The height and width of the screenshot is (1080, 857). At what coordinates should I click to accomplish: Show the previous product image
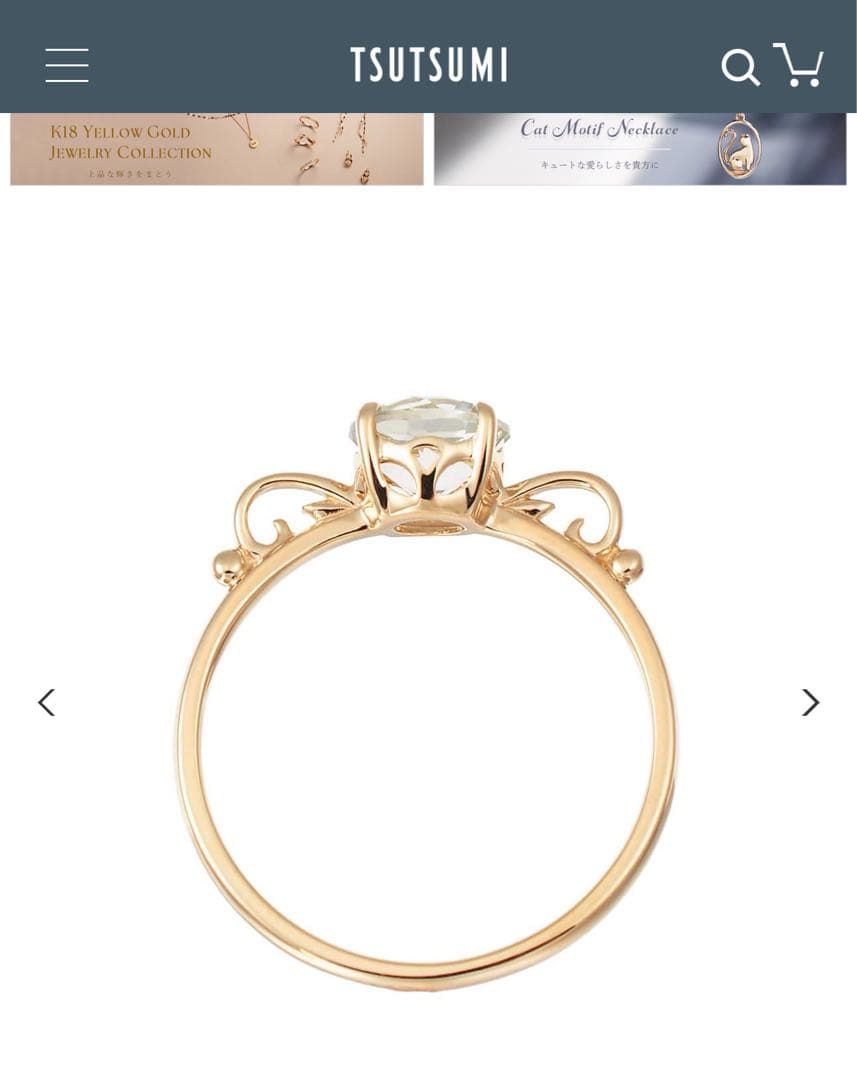point(46,703)
